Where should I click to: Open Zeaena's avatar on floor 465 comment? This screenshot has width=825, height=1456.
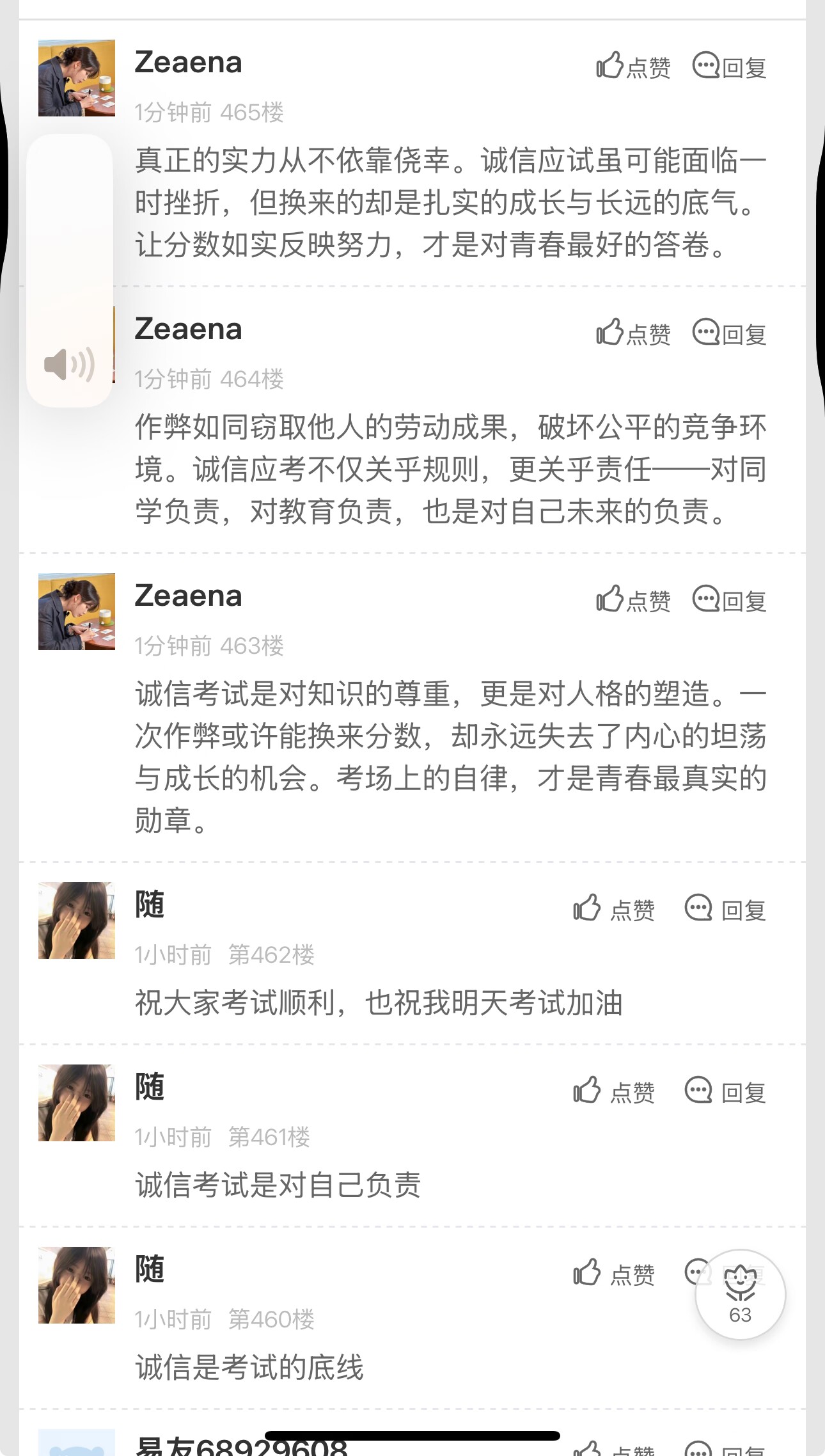click(77, 78)
